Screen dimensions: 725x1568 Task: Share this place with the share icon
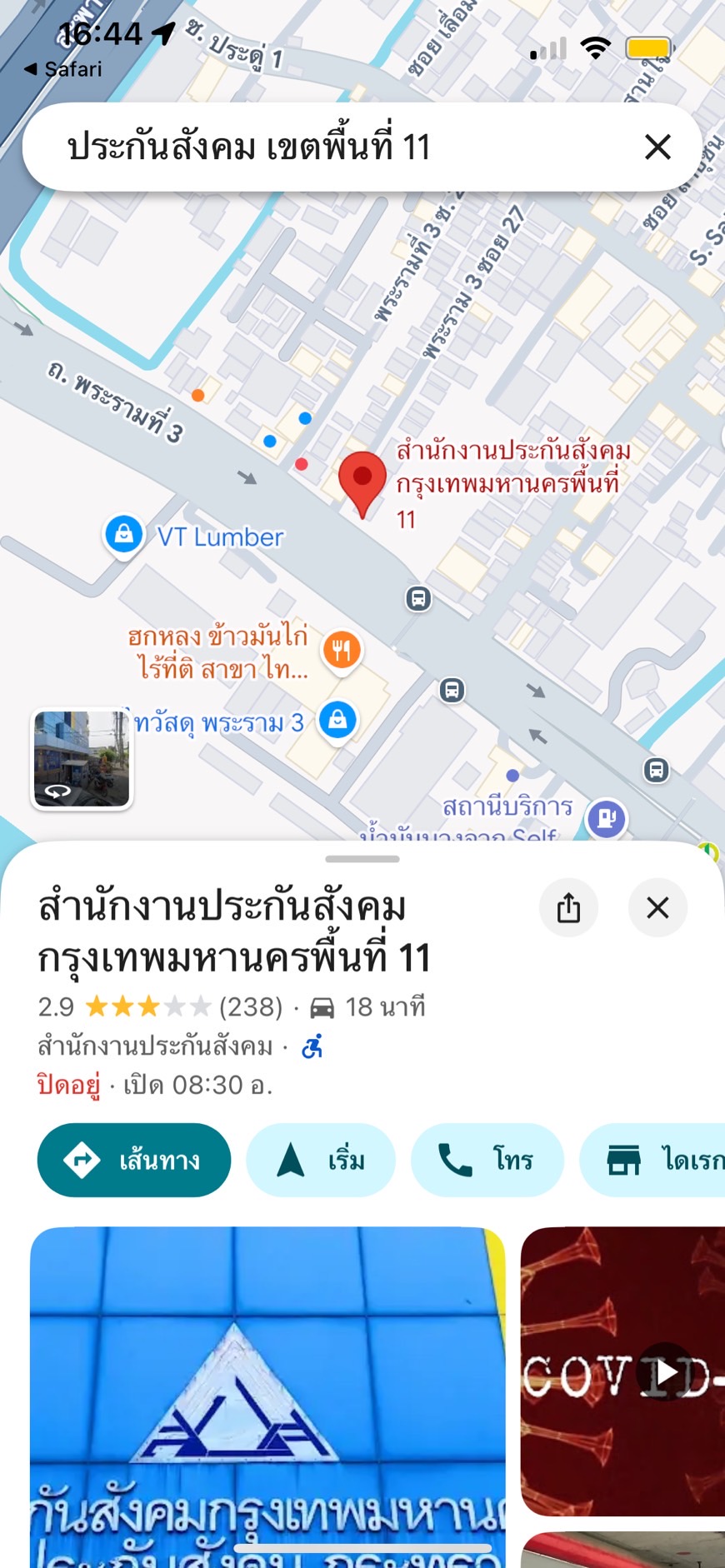[568, 907]
